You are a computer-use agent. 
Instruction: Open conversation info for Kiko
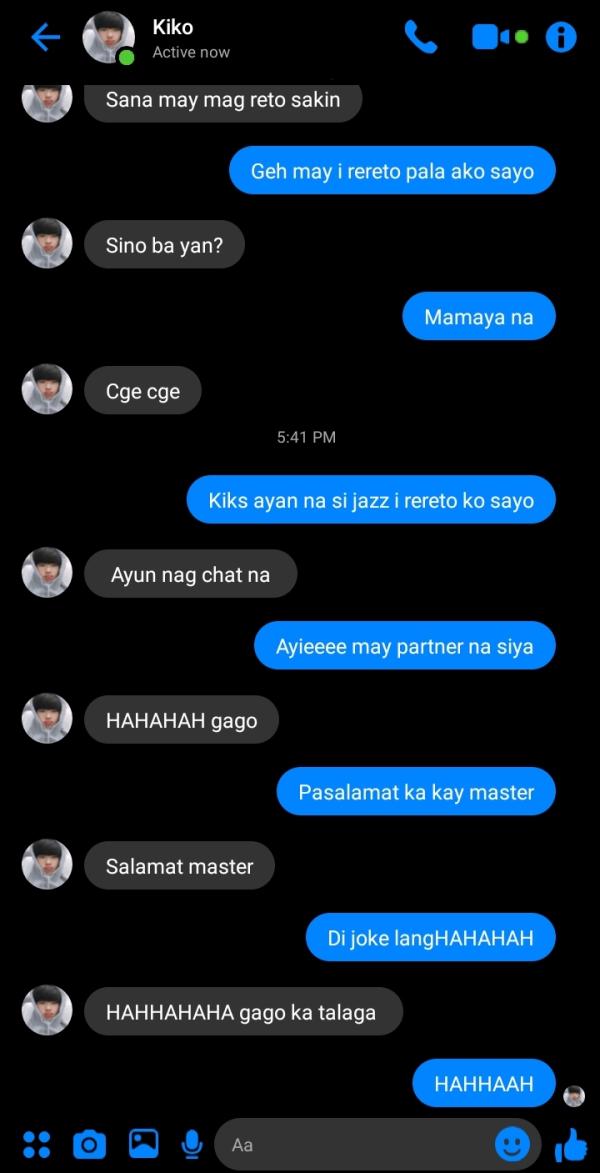tap(561, 38)
